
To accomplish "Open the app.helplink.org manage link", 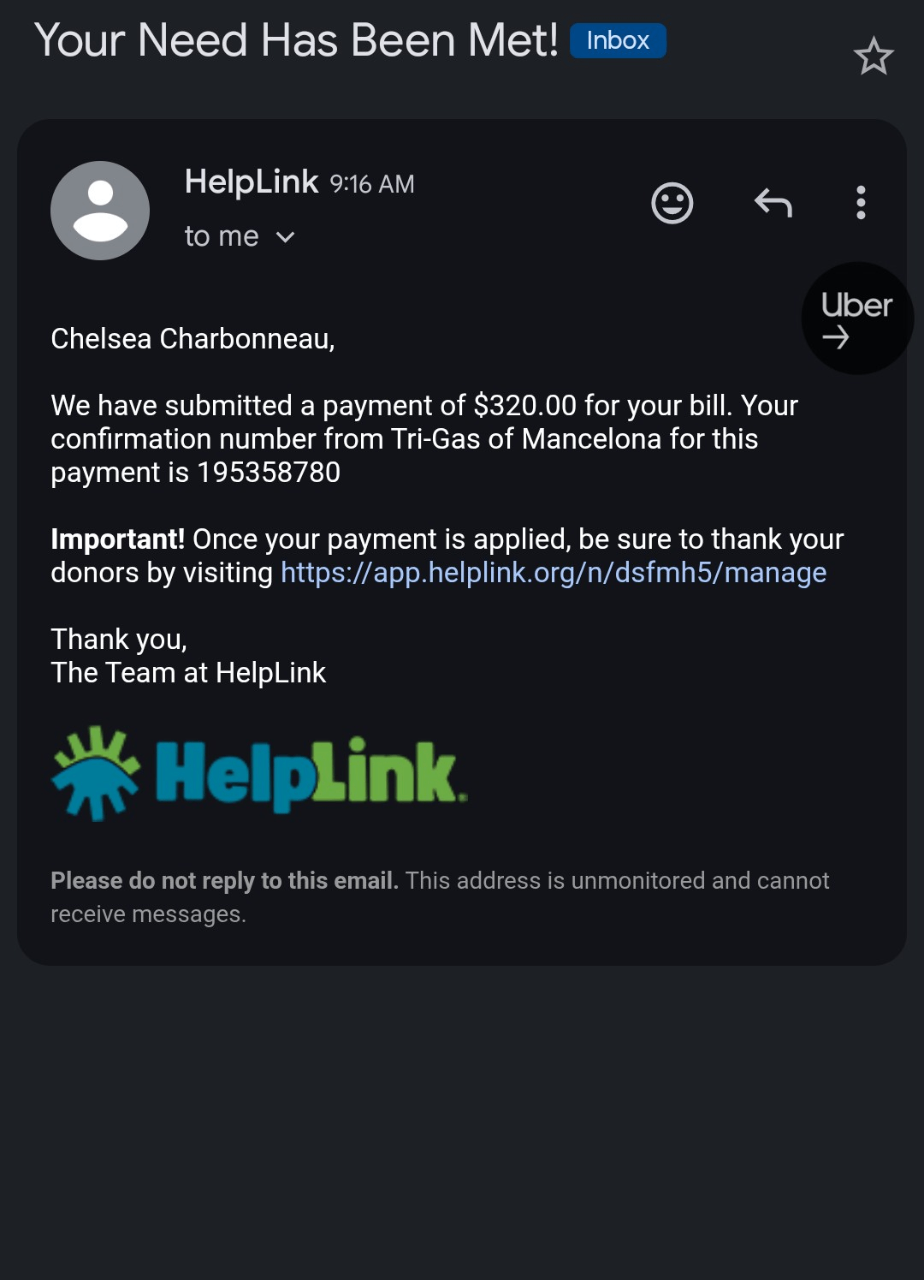I will 553,573.
